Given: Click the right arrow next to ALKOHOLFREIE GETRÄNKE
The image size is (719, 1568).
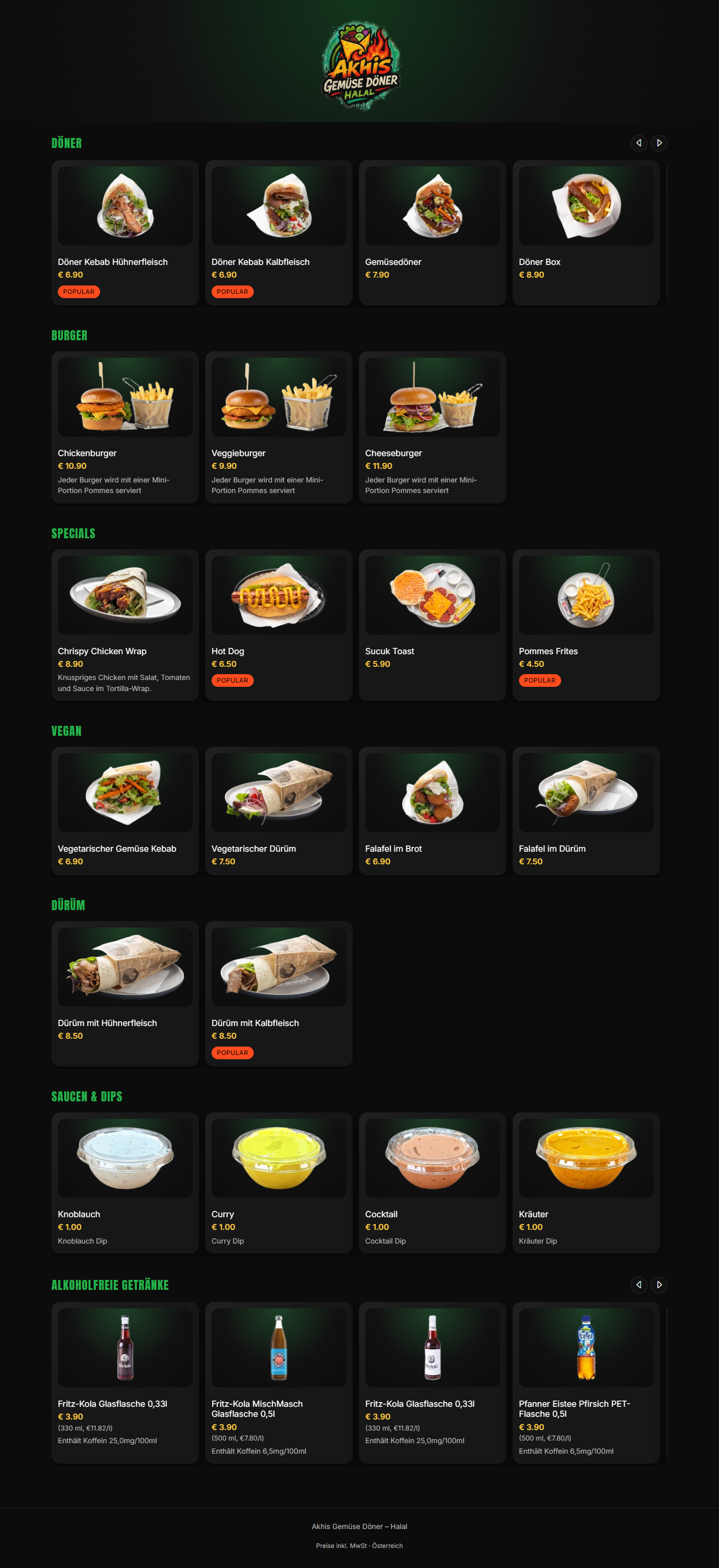Looking at the screenshot, I should pyautogui.click(x=660, y=1285).
